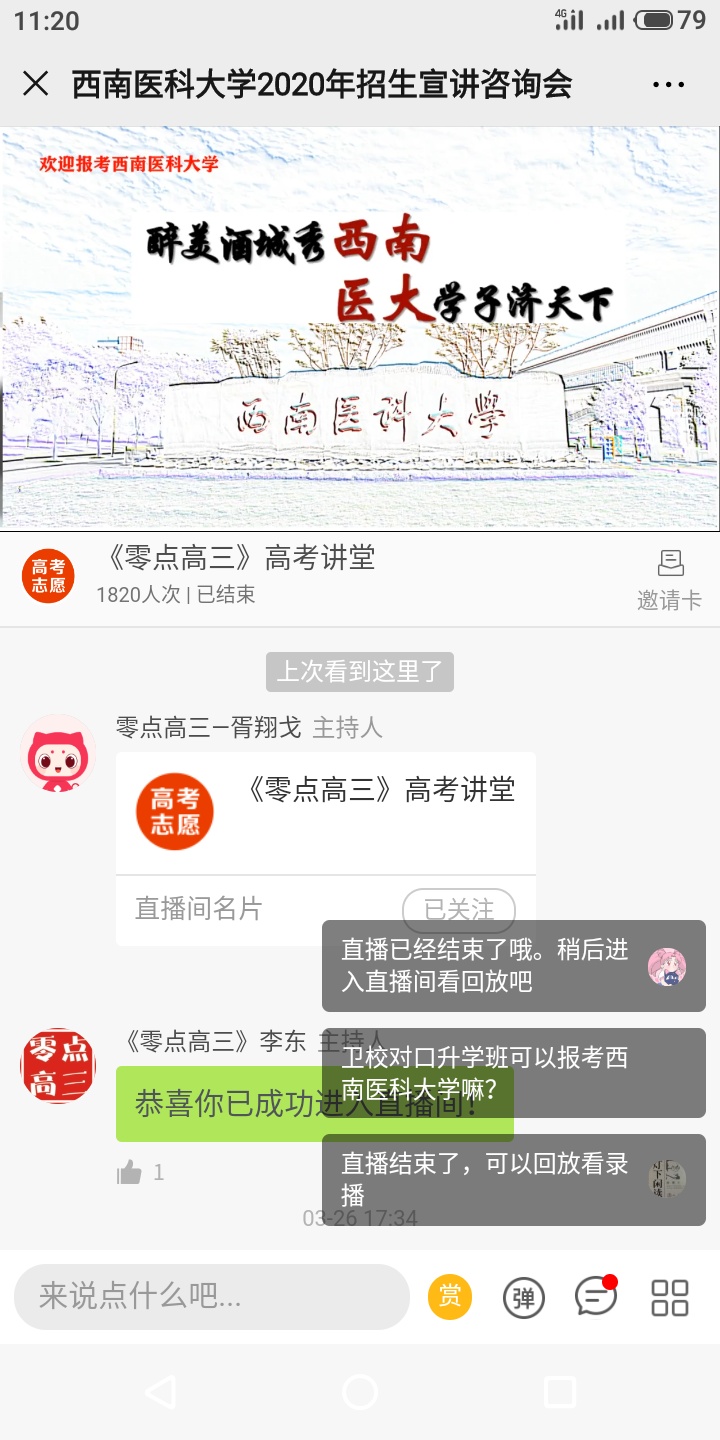
Task: Open the three-dot overflow menu
Action: [668, 85]
